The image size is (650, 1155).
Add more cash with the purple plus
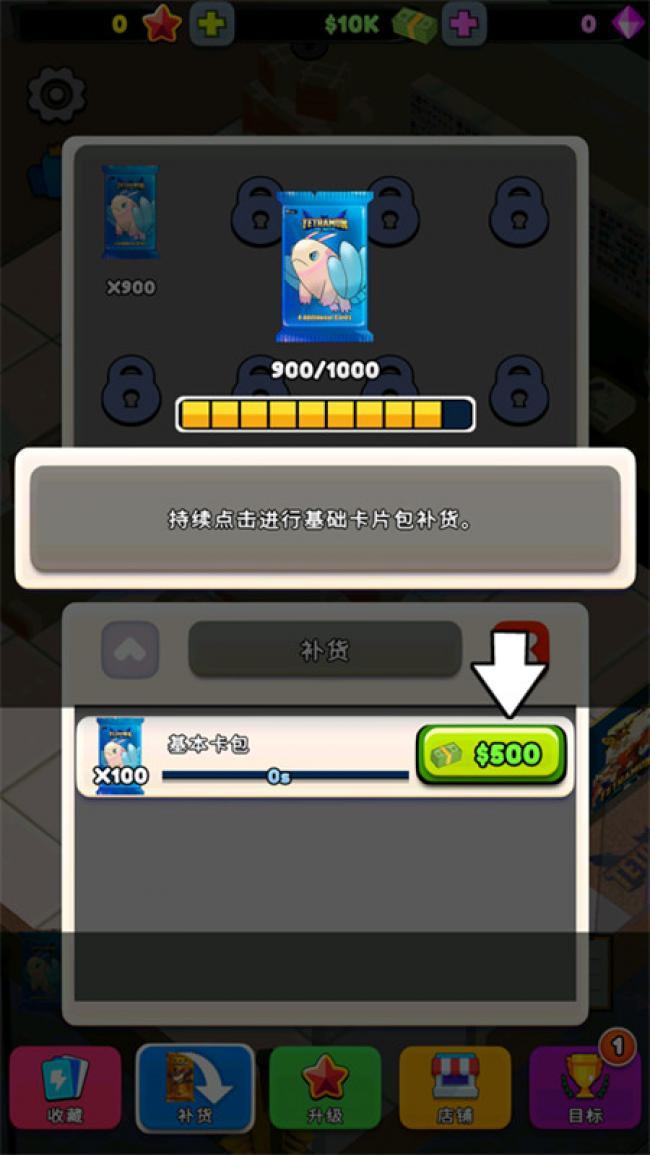click(x=464, y=24)
